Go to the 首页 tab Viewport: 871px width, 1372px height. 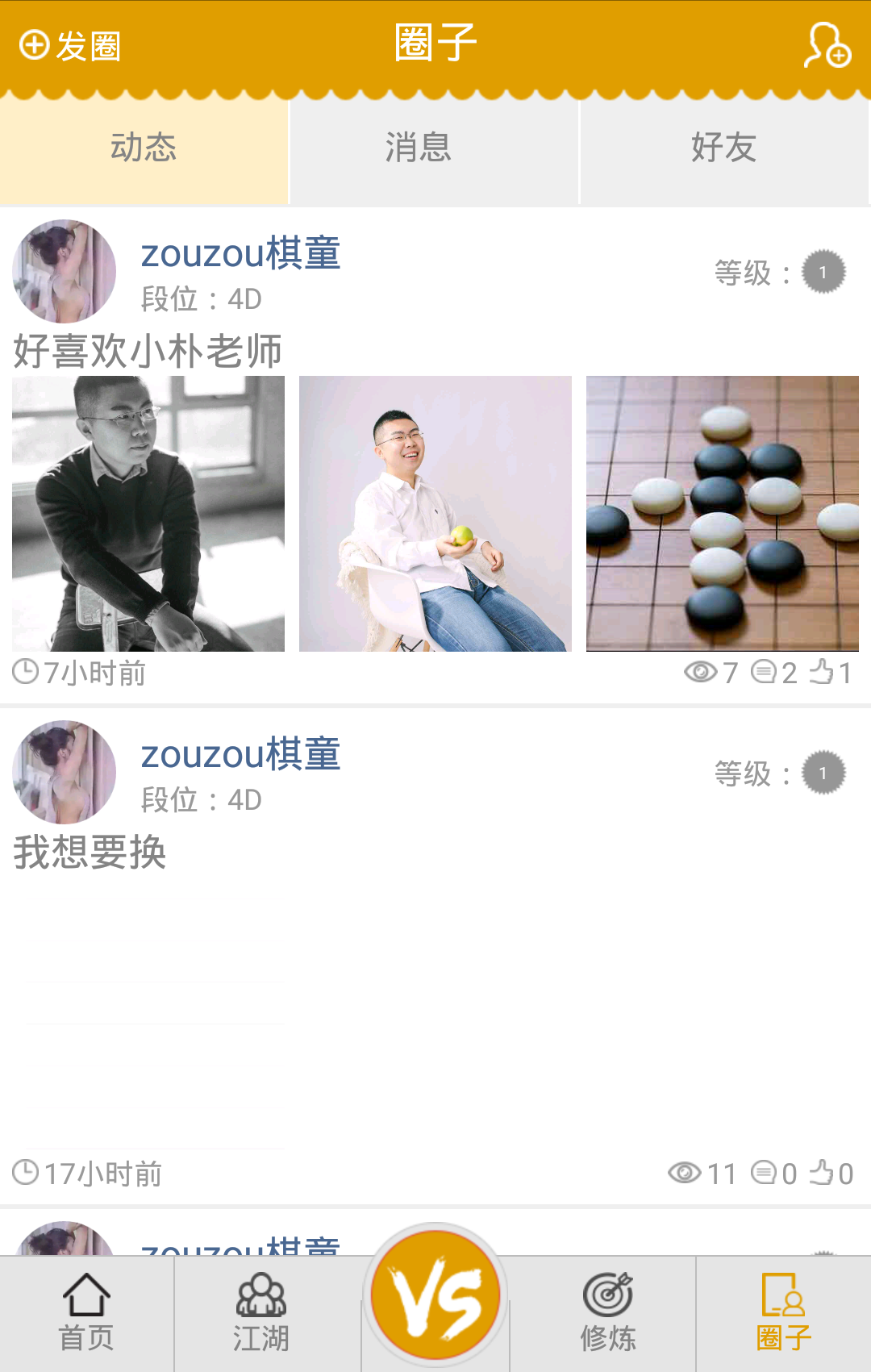click(86, 1313)
